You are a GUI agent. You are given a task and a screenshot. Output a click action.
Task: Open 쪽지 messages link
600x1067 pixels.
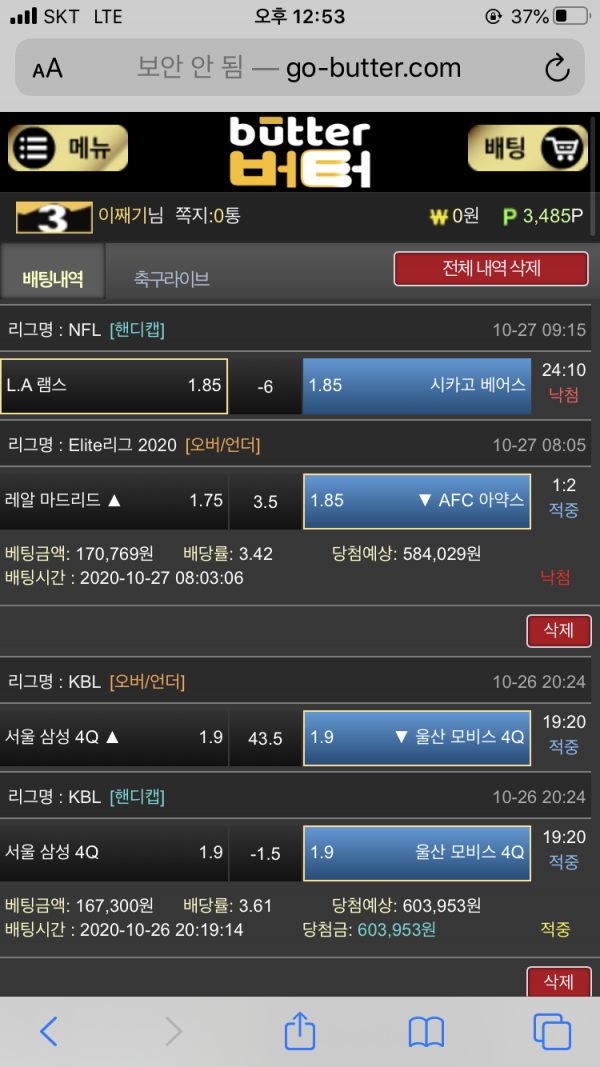tap(207, 215)
